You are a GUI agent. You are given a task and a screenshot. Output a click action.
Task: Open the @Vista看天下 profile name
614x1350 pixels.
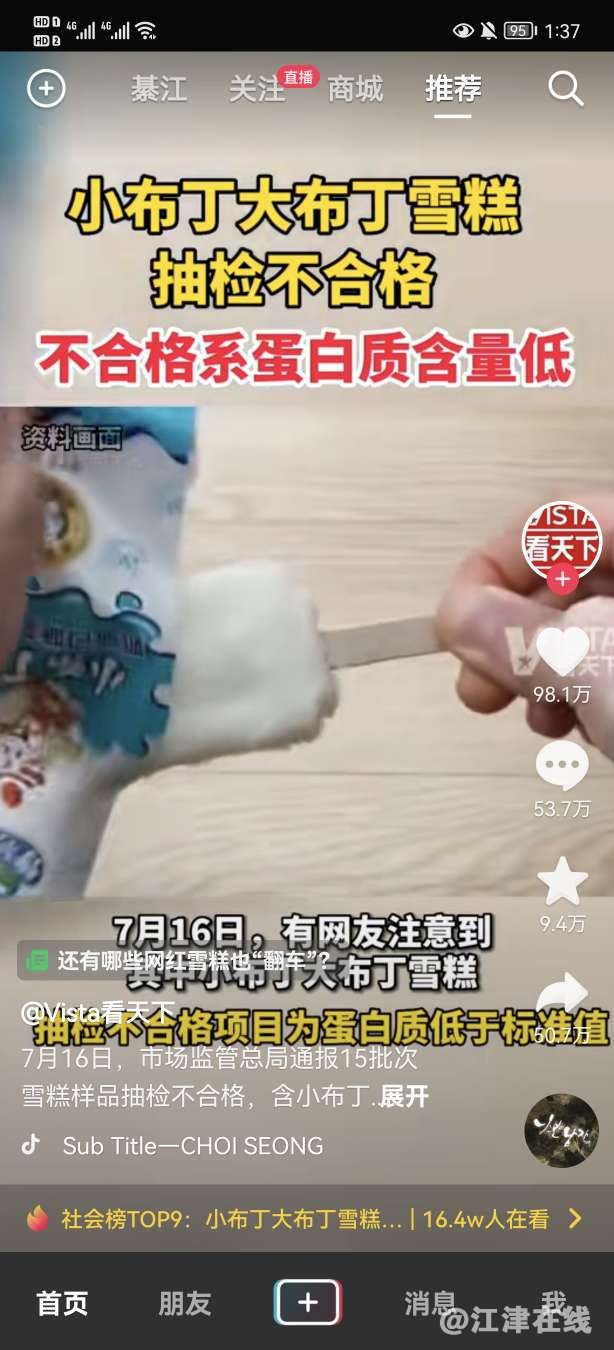pos(98,1012)
